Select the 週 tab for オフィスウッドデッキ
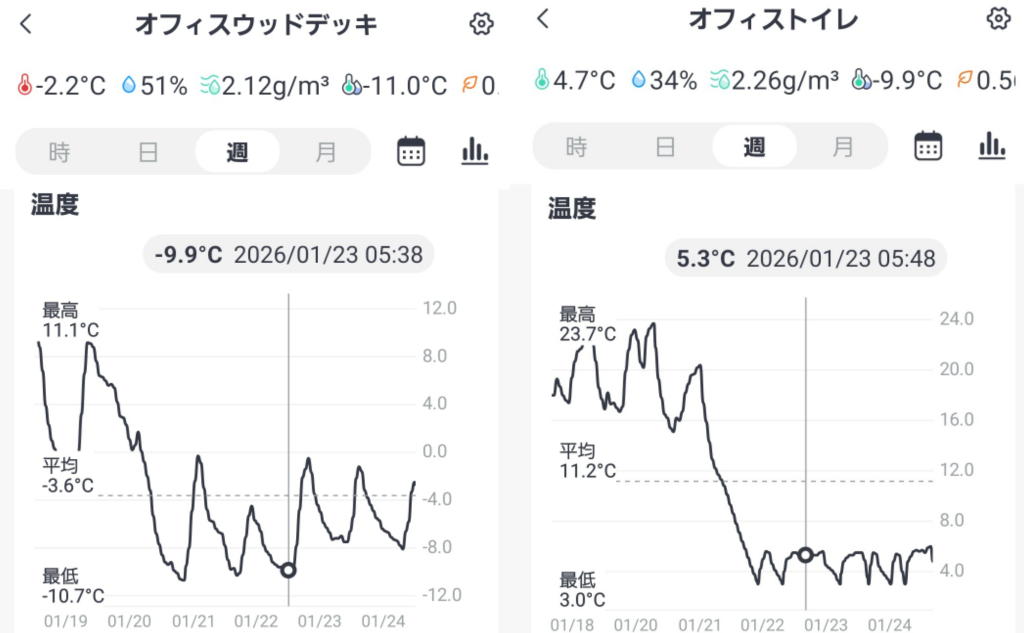1024x633 pixels. (237, 152)
